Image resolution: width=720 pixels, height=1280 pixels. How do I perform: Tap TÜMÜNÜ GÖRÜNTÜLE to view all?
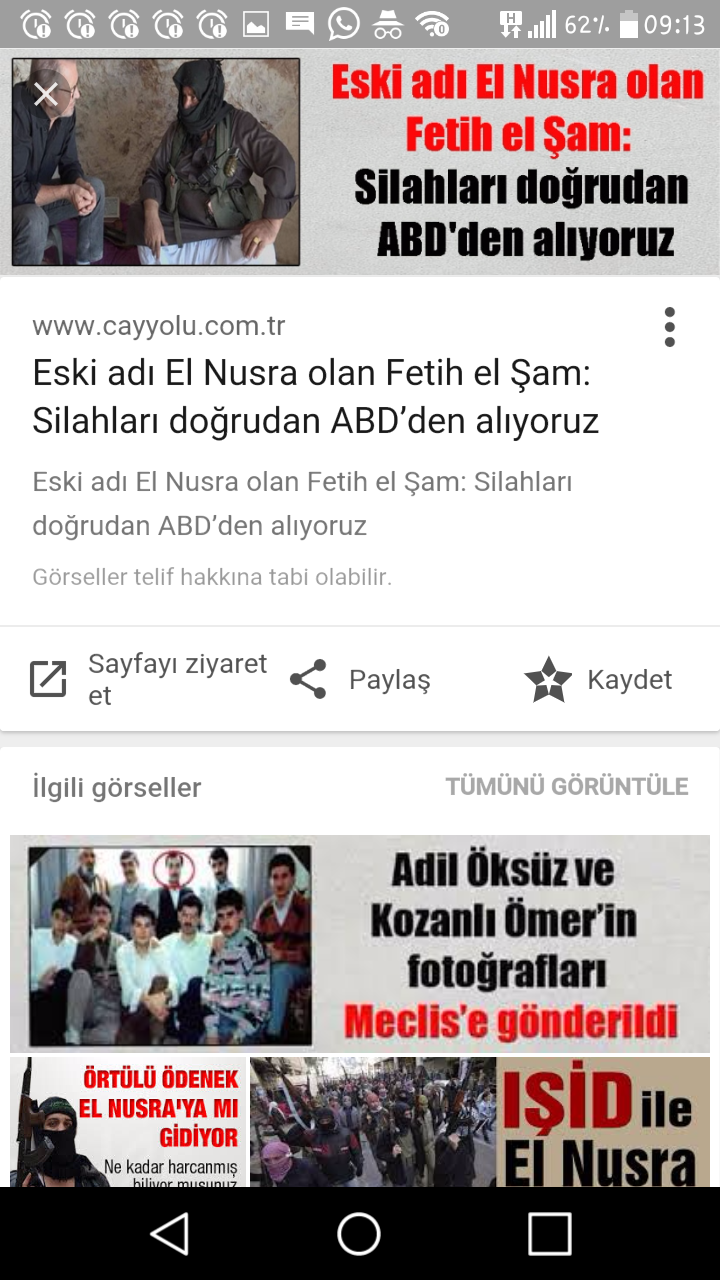(x=567, y=787)
